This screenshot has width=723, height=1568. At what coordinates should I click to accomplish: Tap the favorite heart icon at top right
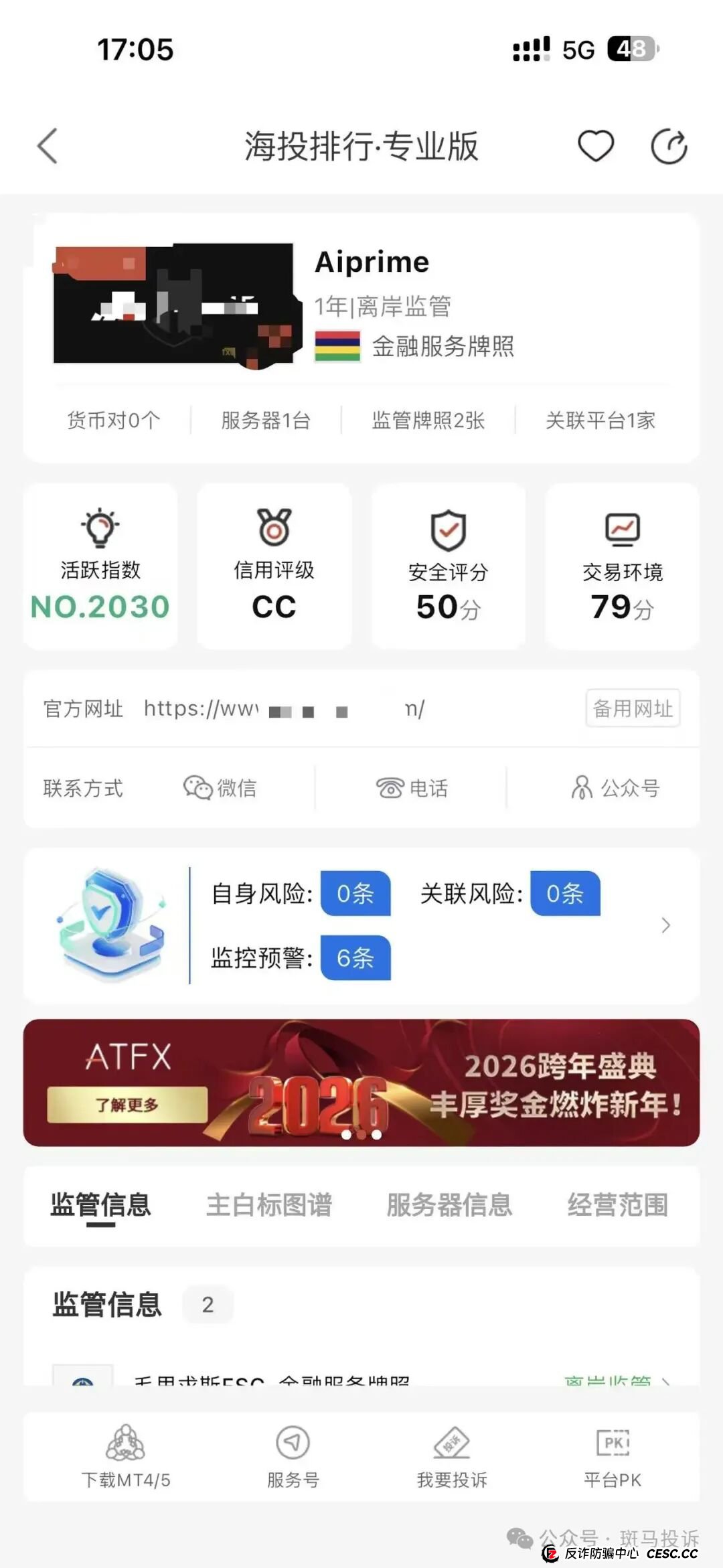595,146
